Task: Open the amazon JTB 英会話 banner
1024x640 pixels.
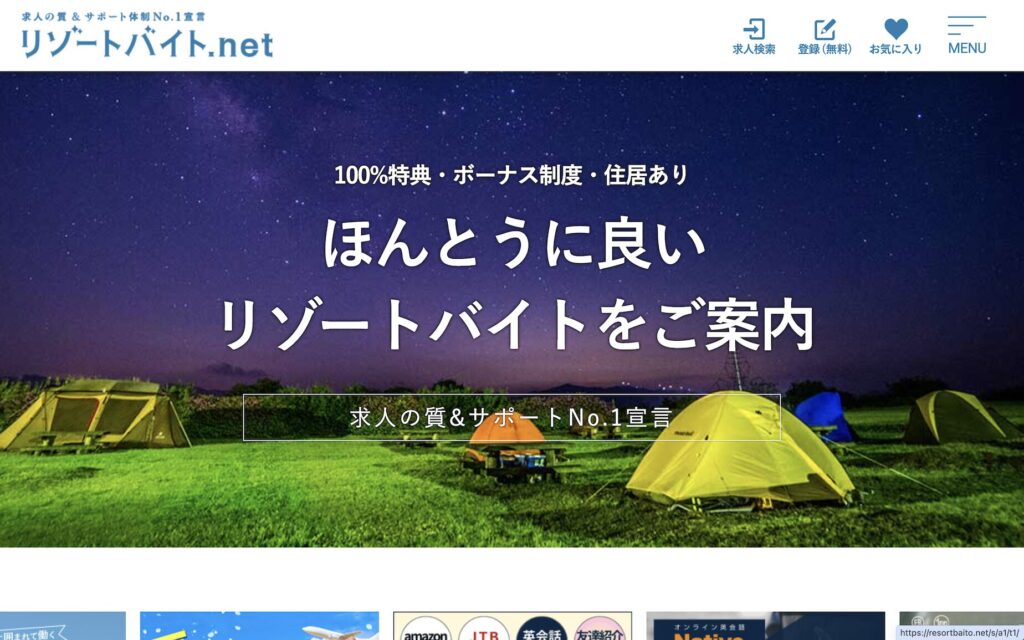Action: (x=512, y=626)
